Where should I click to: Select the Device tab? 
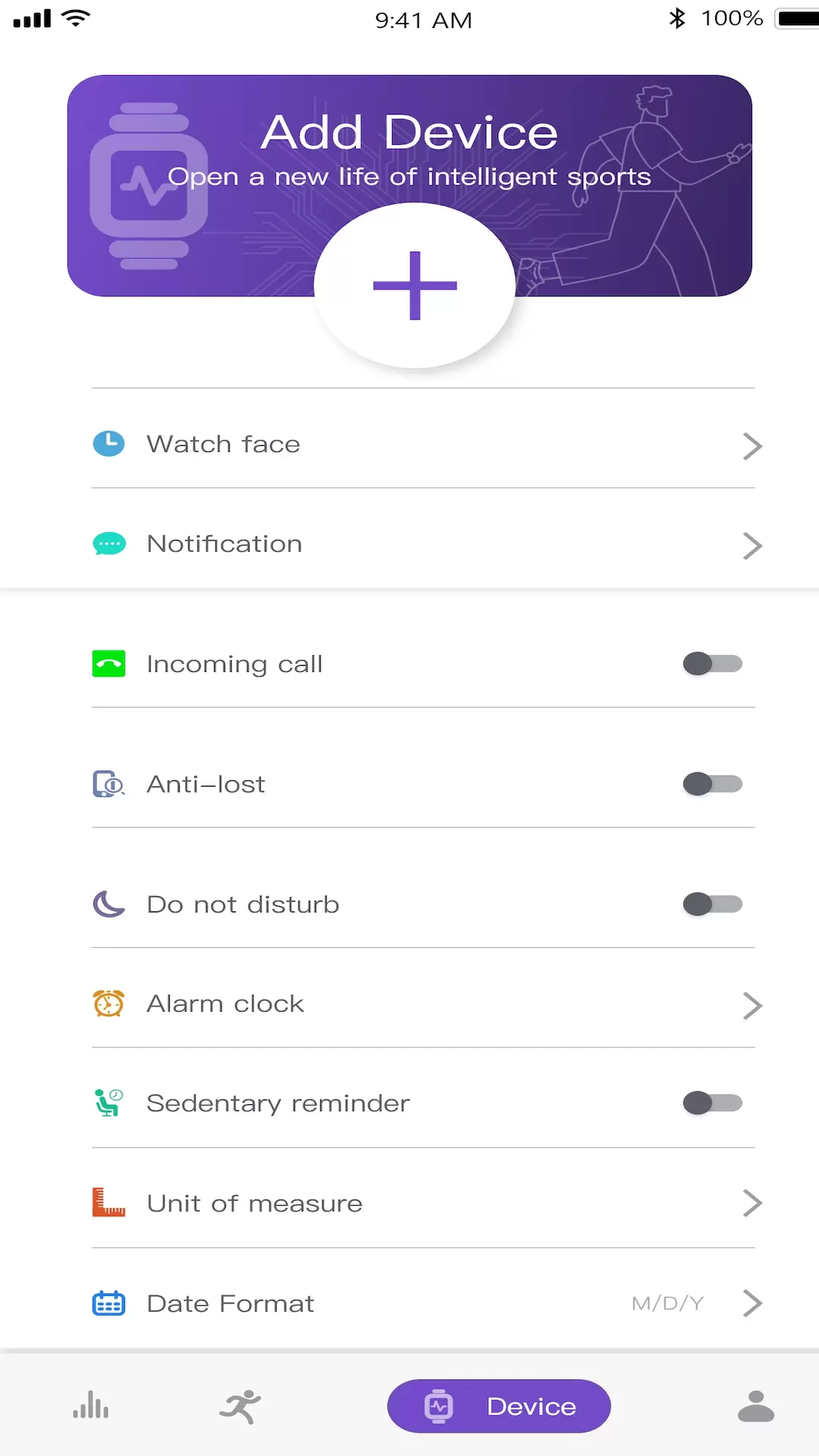[x=499, y=1407]
